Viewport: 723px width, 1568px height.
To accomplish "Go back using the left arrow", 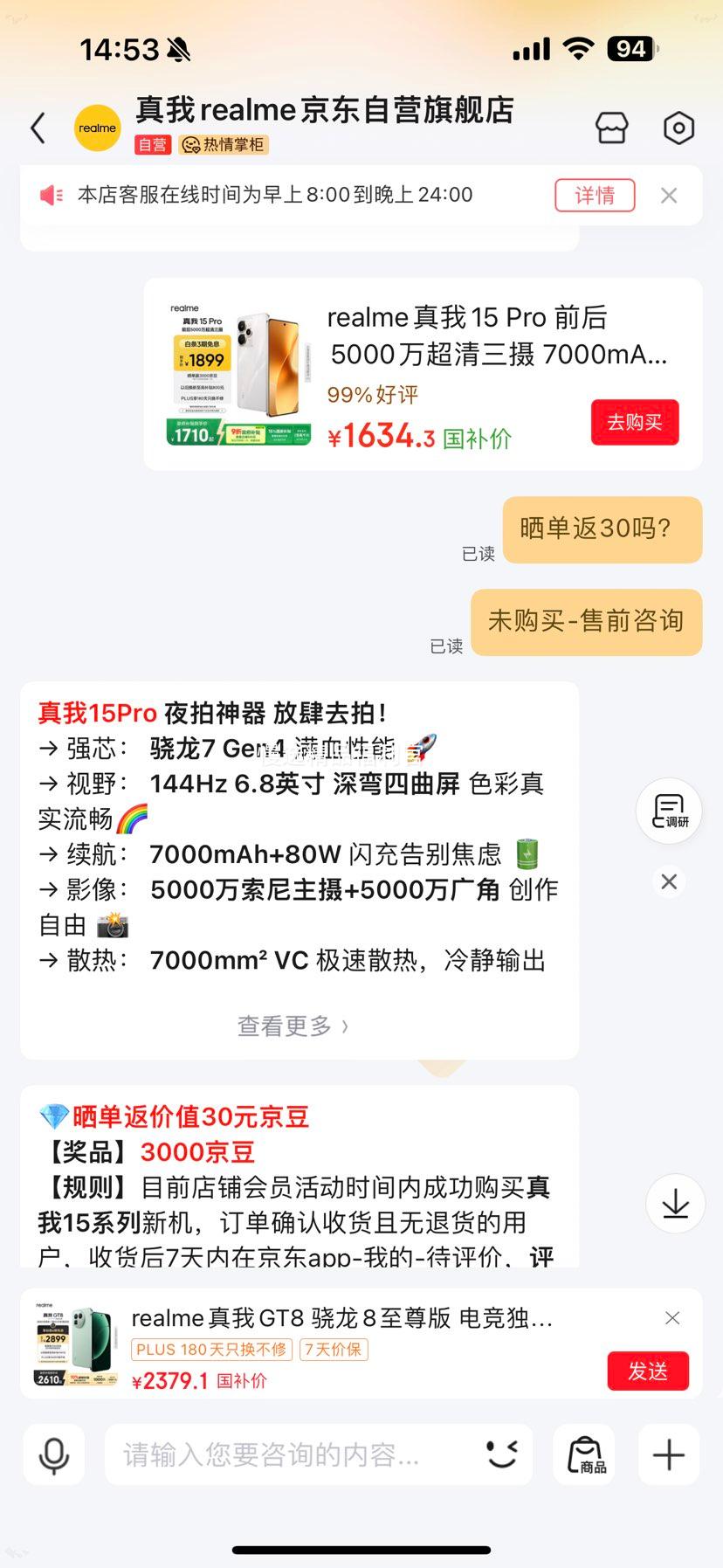I will click(38, 128).
